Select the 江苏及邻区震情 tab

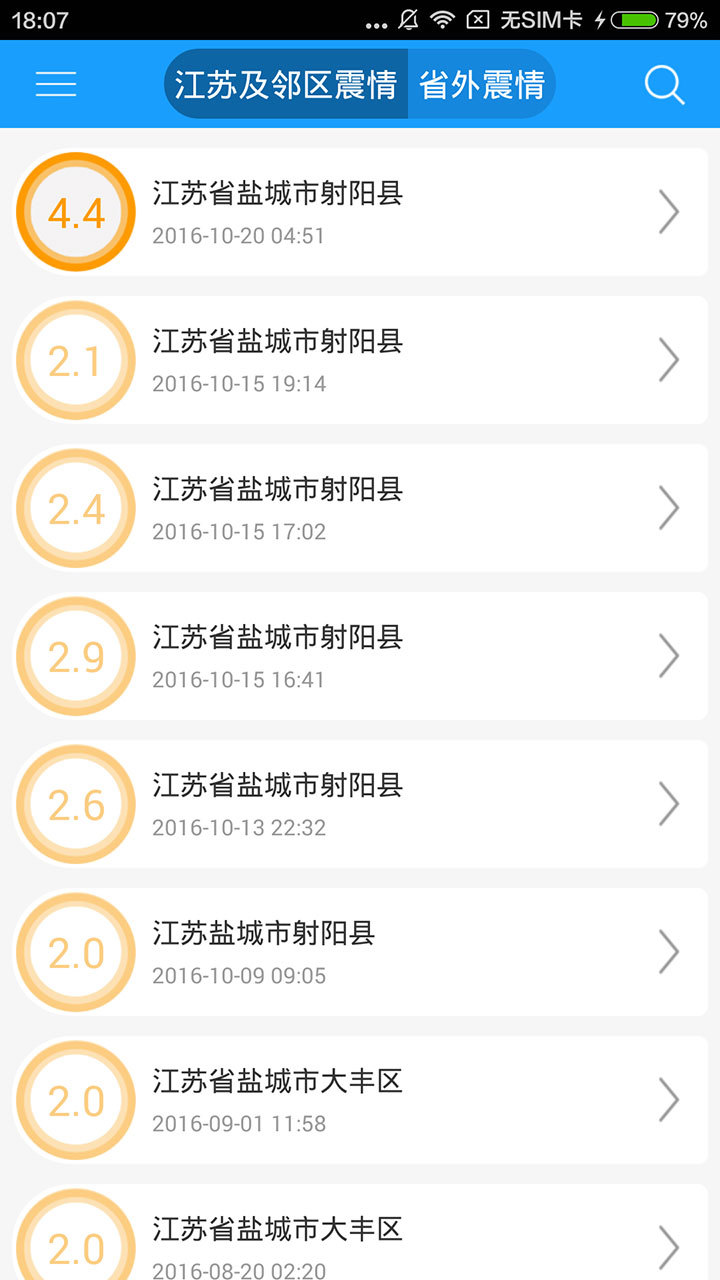286,85
